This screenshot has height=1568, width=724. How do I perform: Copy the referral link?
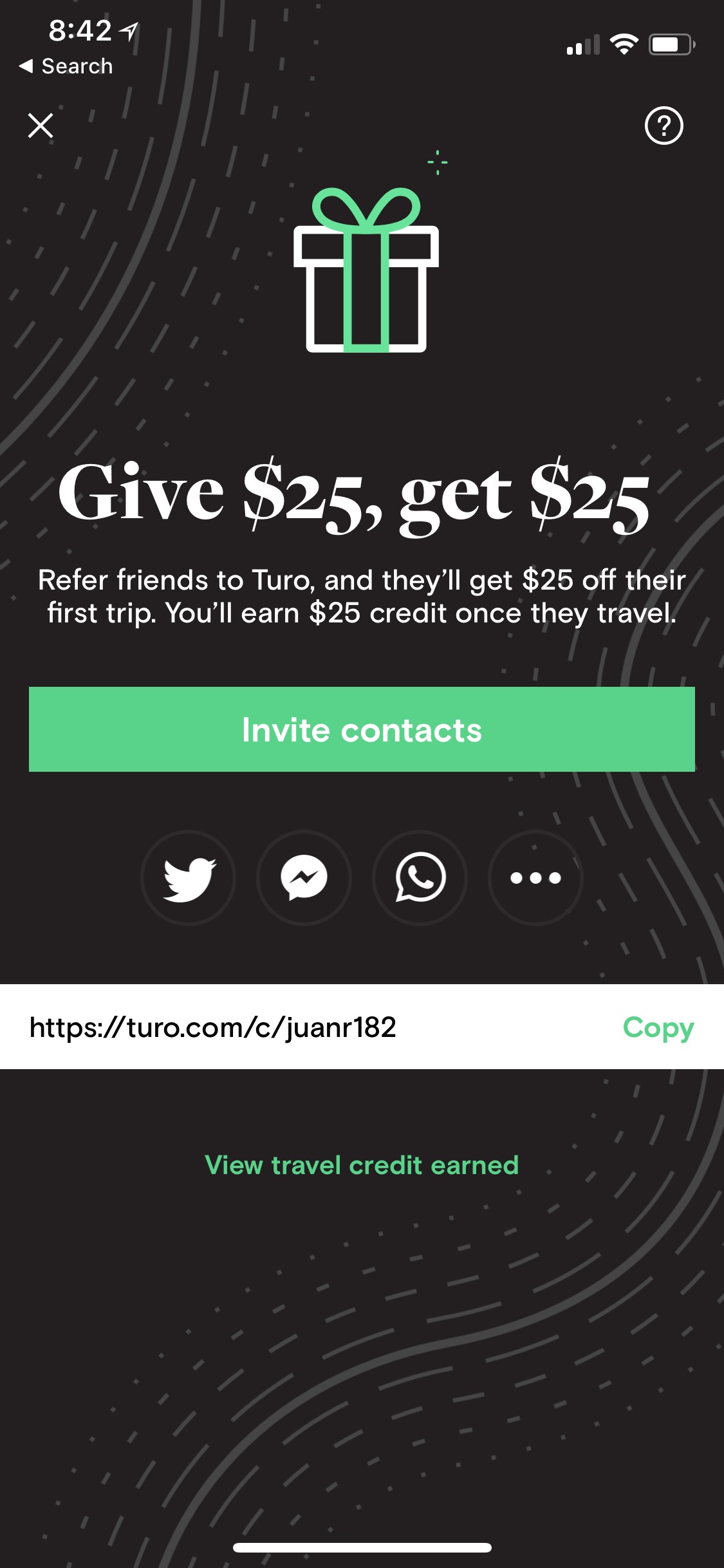pos(658,1027)
